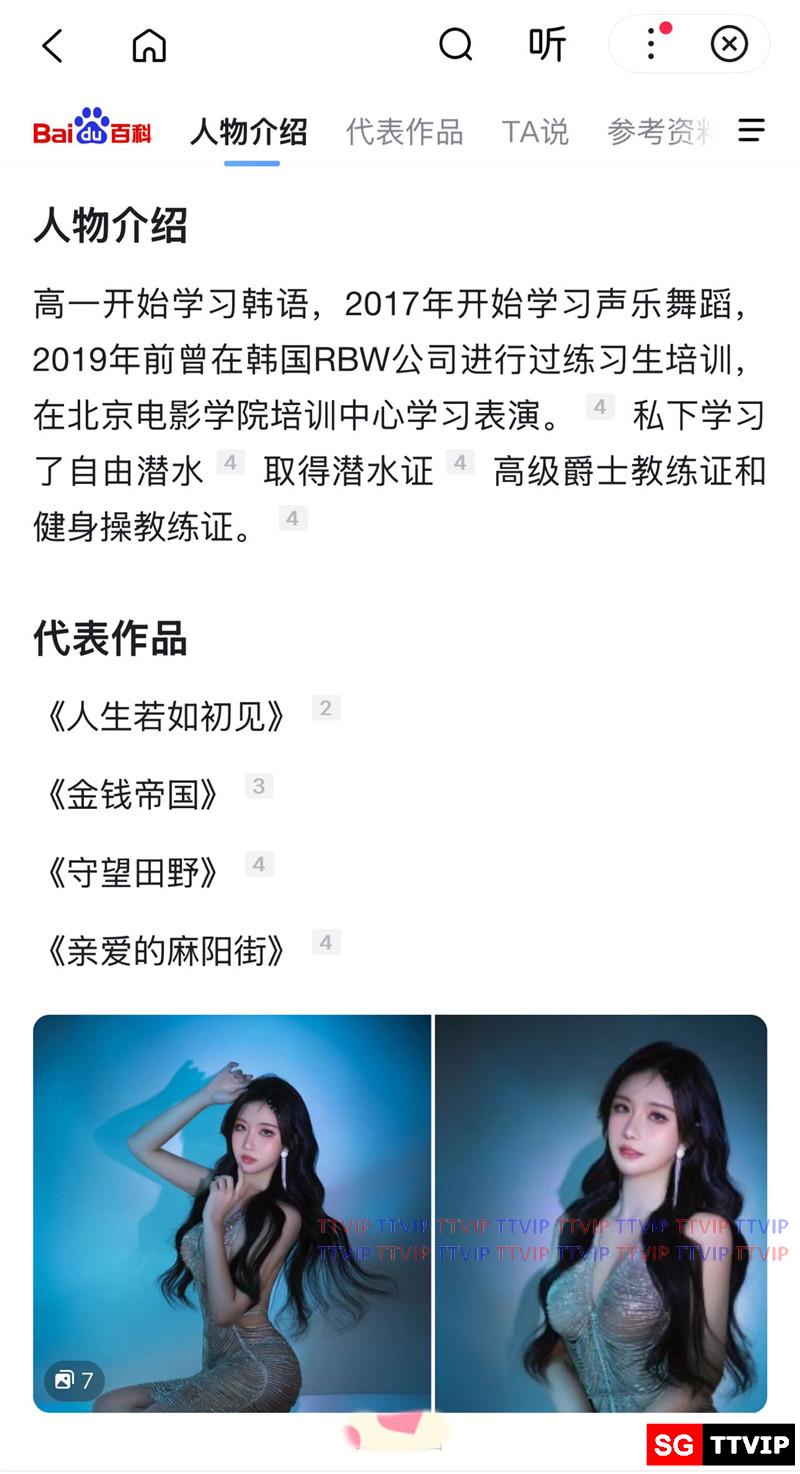Open the three-dot more menu
This screenshot has height=1474, width=800.
[x=651, y=44]
